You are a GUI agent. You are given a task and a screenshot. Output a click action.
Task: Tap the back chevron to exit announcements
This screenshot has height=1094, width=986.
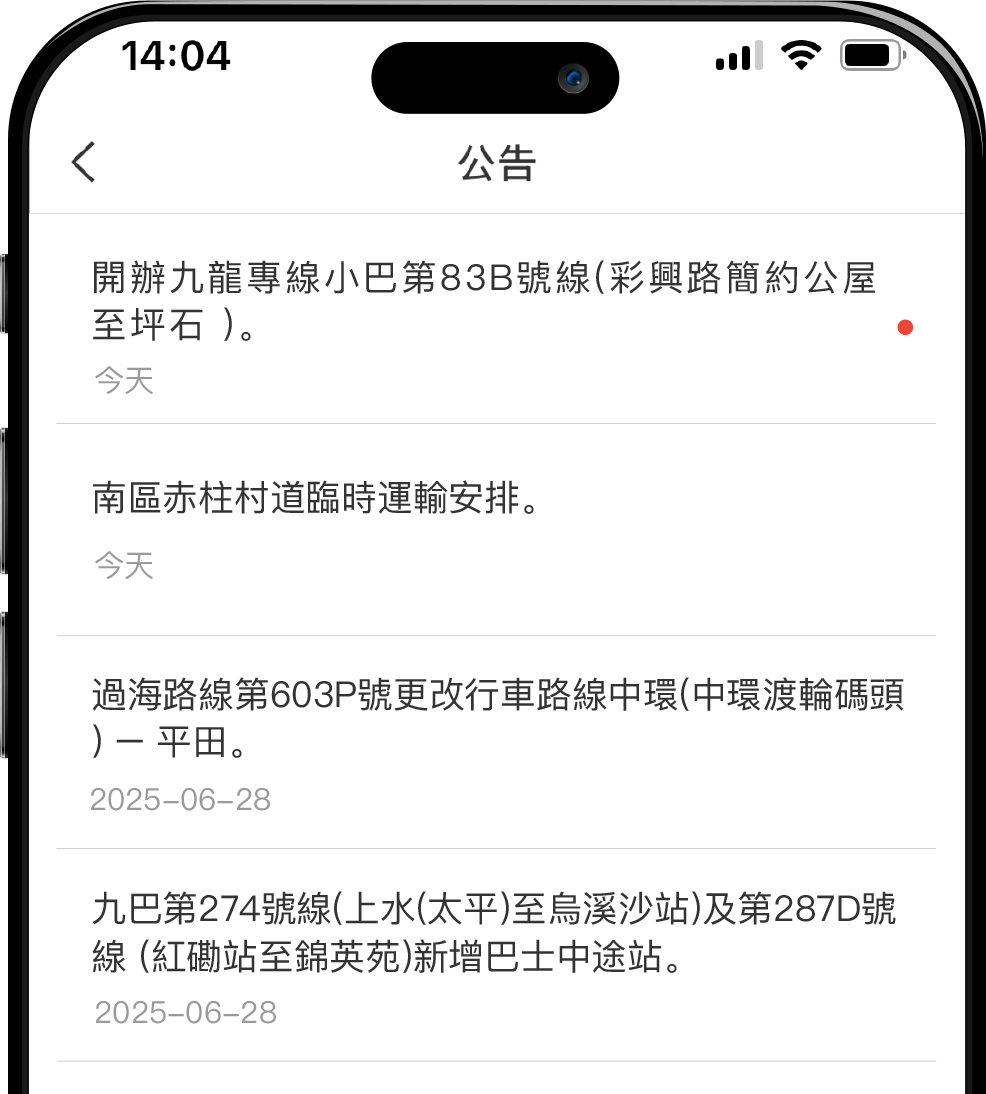point(84,162)
